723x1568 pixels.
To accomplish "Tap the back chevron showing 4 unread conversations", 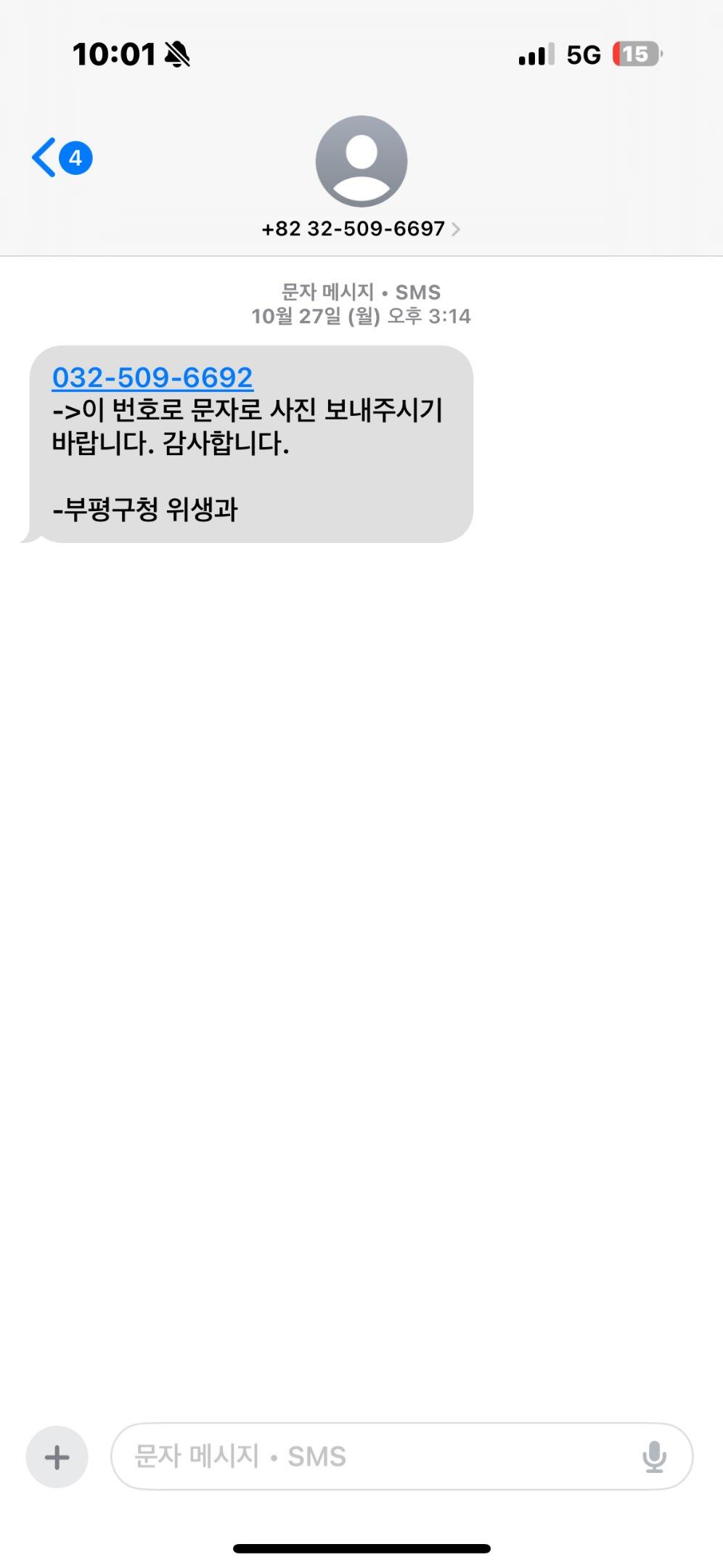I will coord(62,156).
